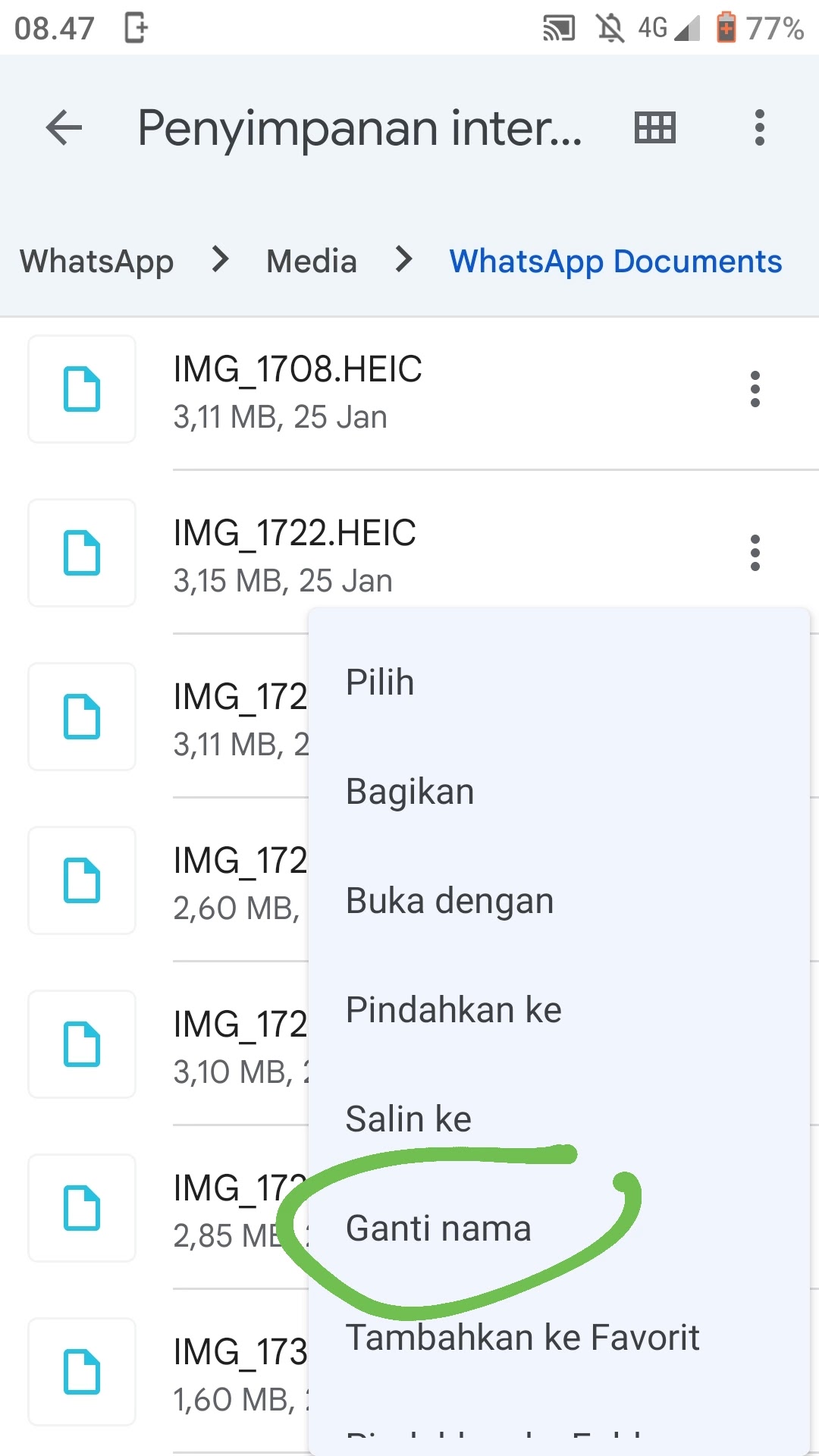Open file IMG_1722.HEIC
The height and width of the screenshot is (1456, 819).
[409, 553]
